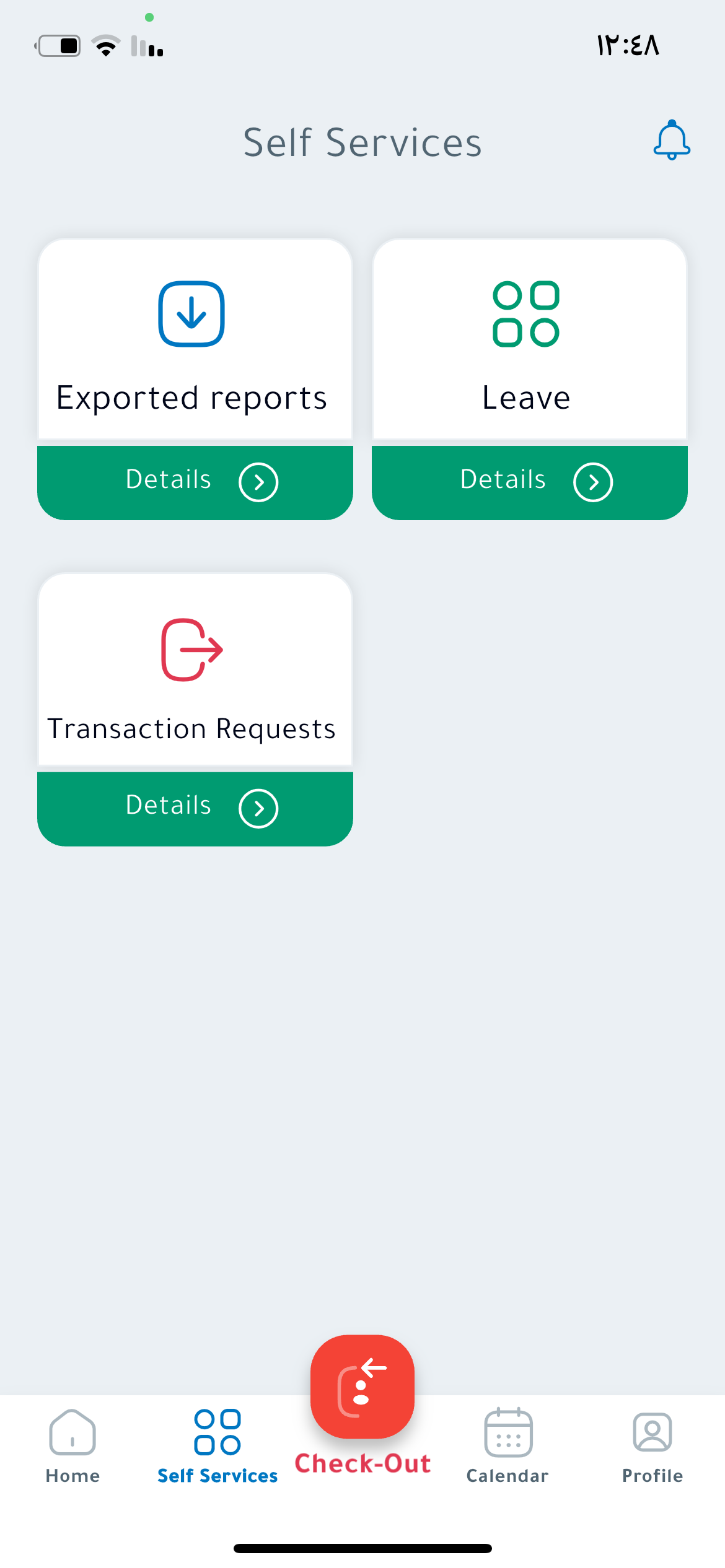Open the notifications bell
Screen dimensions: 725x1568
click(671, 140)
